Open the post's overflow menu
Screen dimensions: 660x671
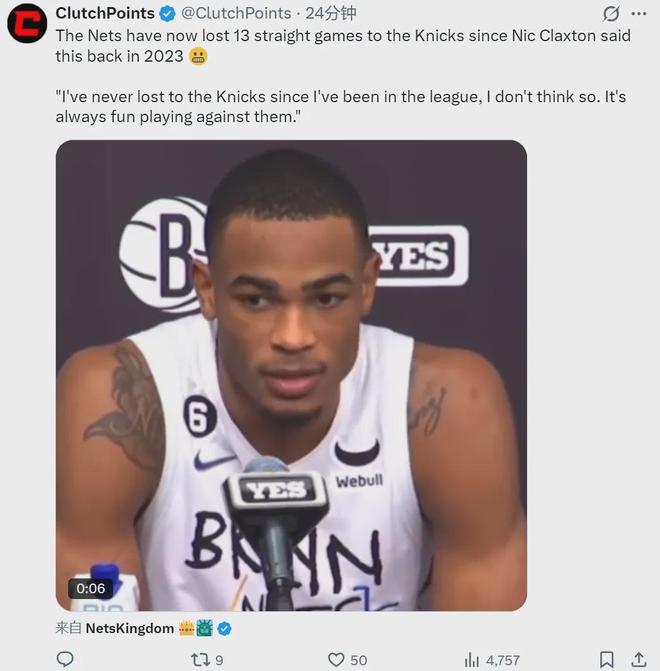tap(639, 14)
